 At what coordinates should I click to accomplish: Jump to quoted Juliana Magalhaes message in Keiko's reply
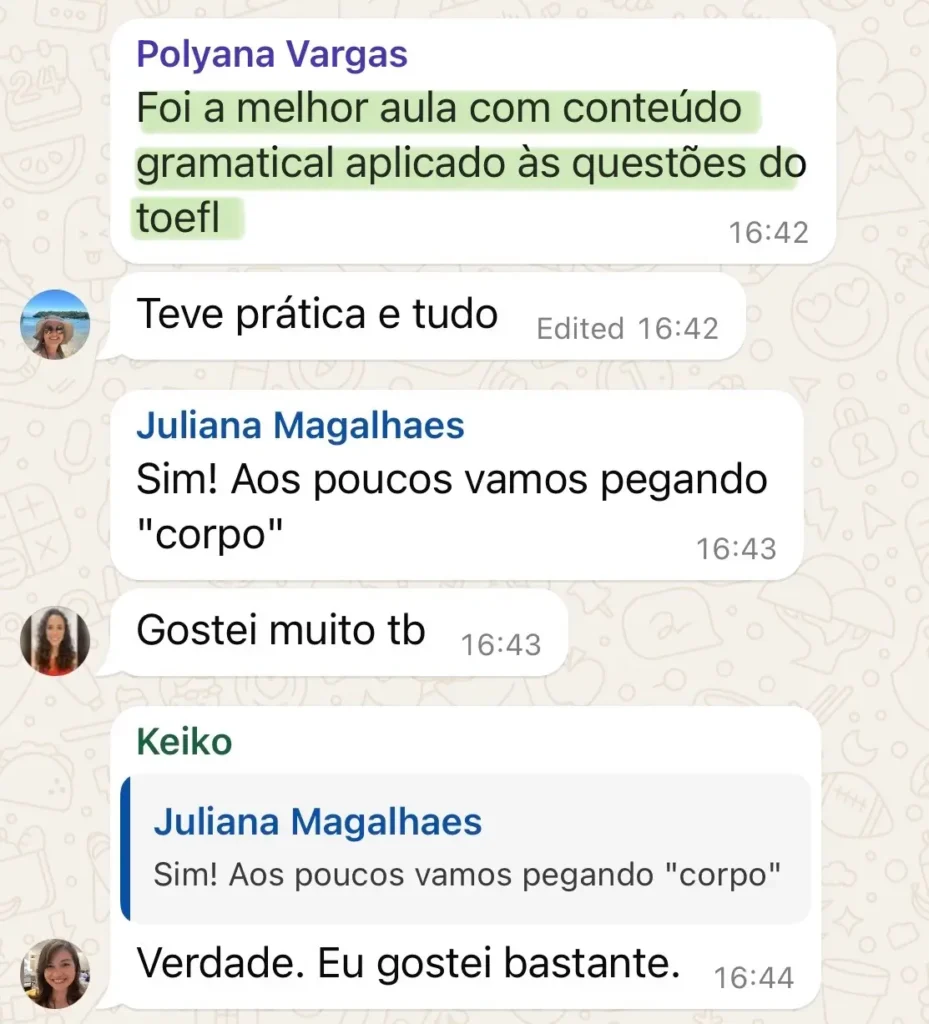point(466,848)
